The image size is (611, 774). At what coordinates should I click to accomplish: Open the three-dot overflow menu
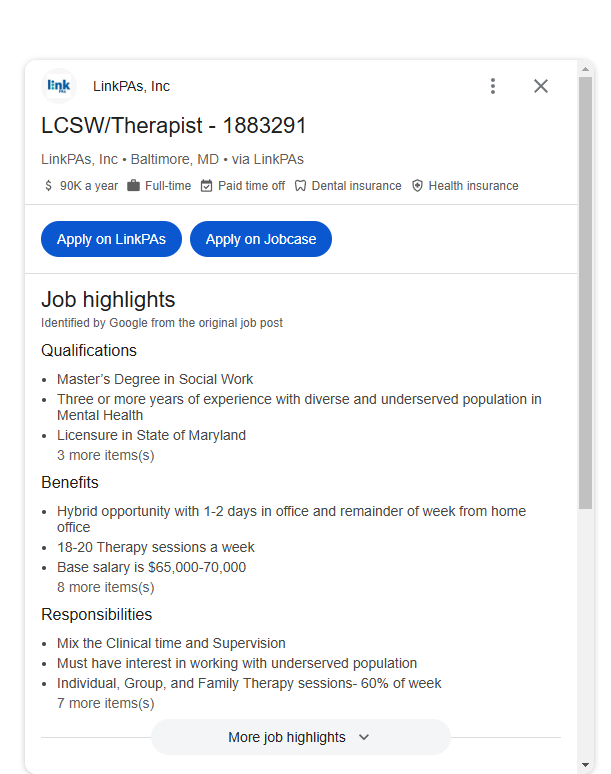pyautogui.click(x=493, y=86)
